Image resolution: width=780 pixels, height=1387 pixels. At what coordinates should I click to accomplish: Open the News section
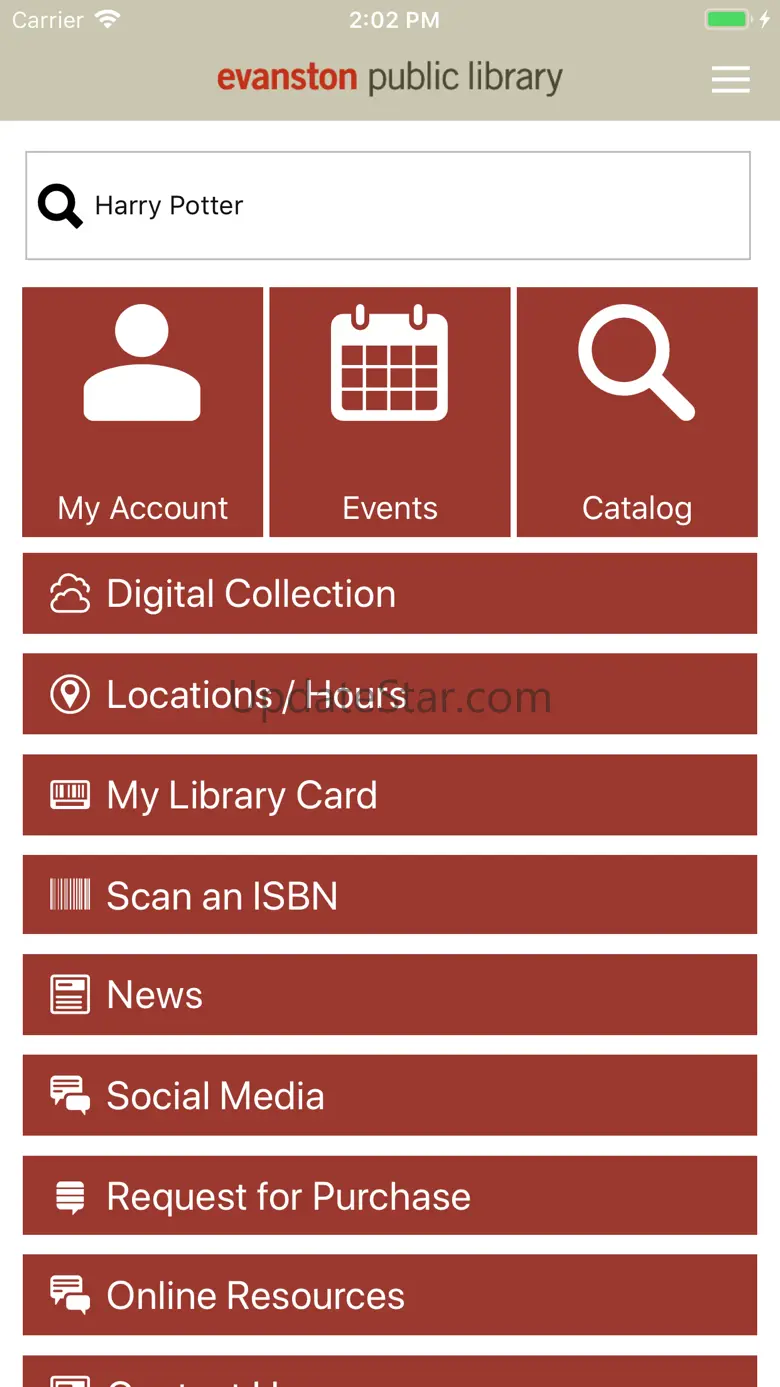[390, 995]
